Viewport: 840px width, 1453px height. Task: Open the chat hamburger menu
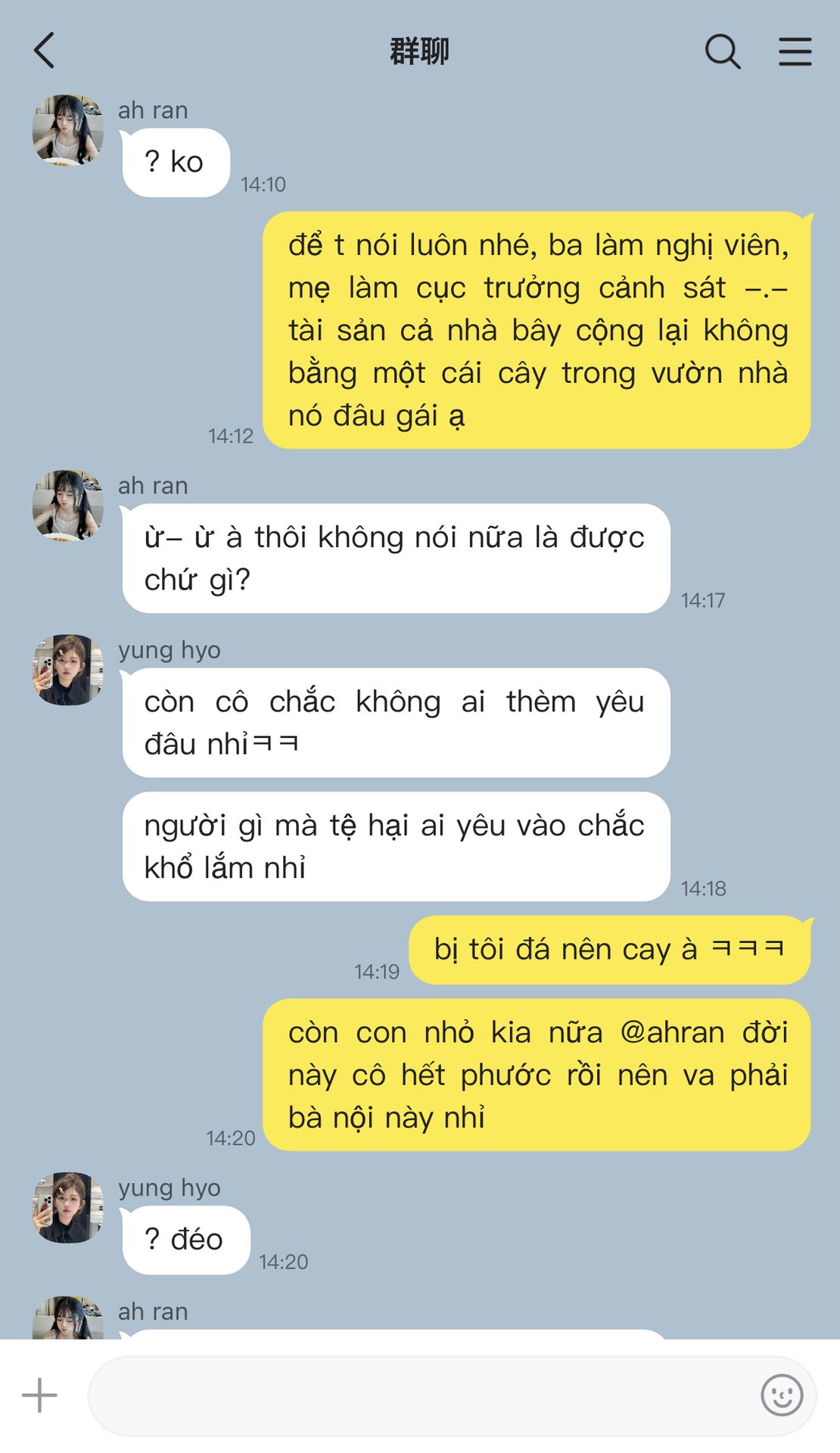pyautogui.click(x=795, y=51)
